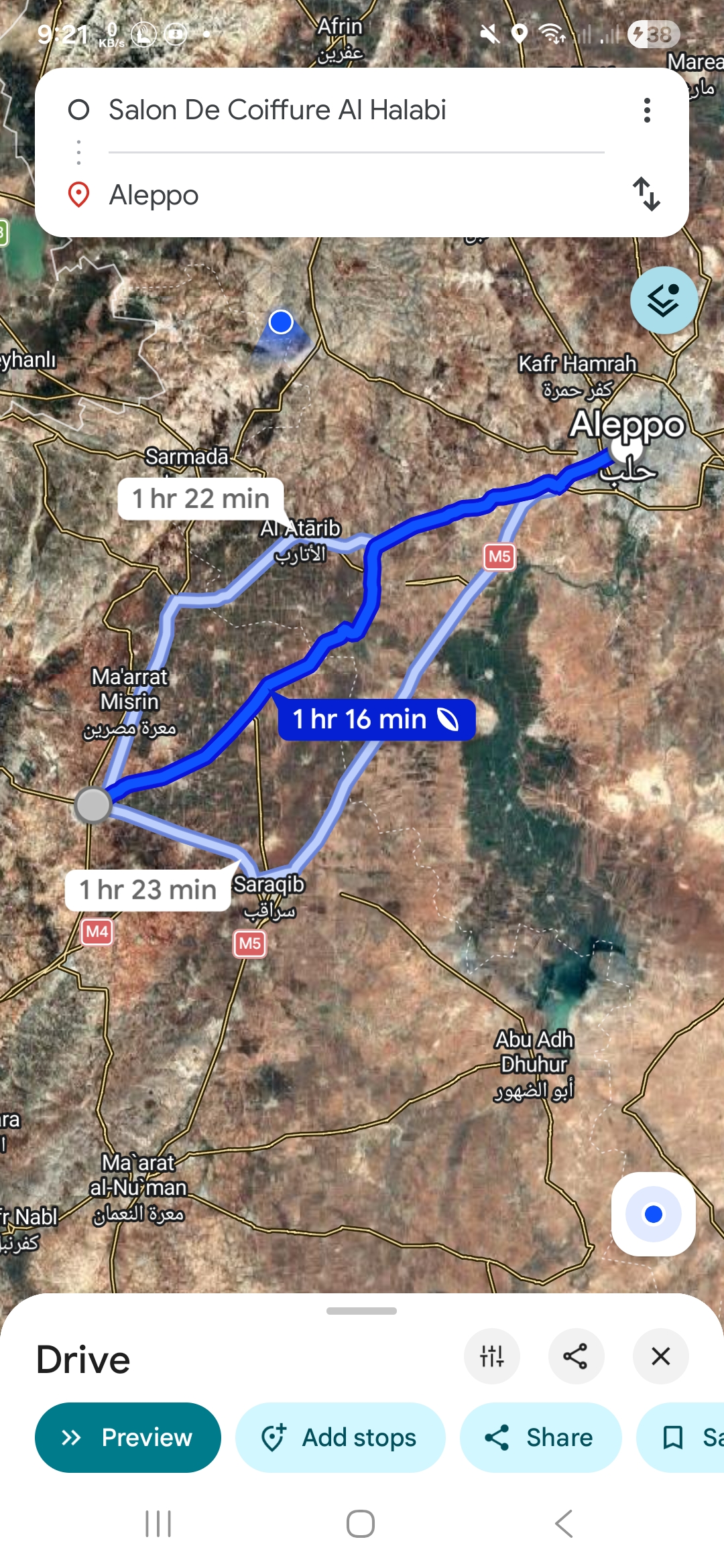Tap the Share chip button

(540, 1437)
